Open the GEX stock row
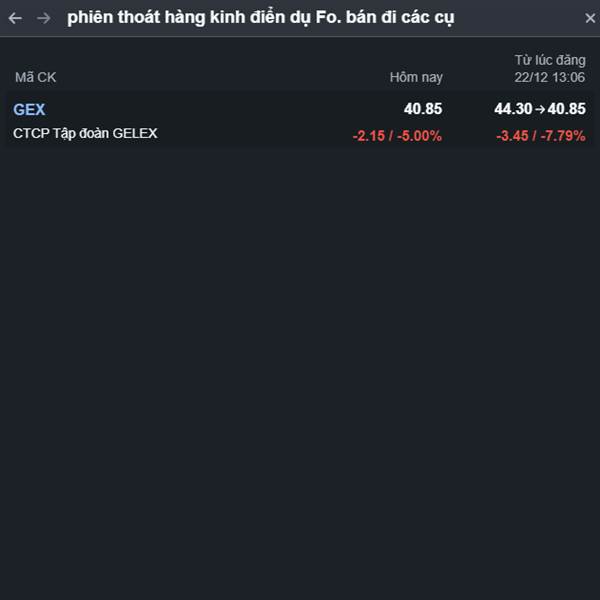The width and height of the screenshot is (600, 600). pyautogui.click(x=29, y=110)
